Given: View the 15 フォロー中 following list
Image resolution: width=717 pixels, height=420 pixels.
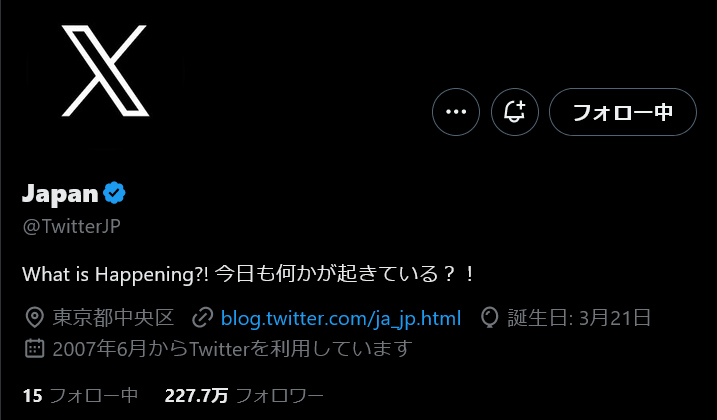Looking at the screenshot, I should (80, 396).
